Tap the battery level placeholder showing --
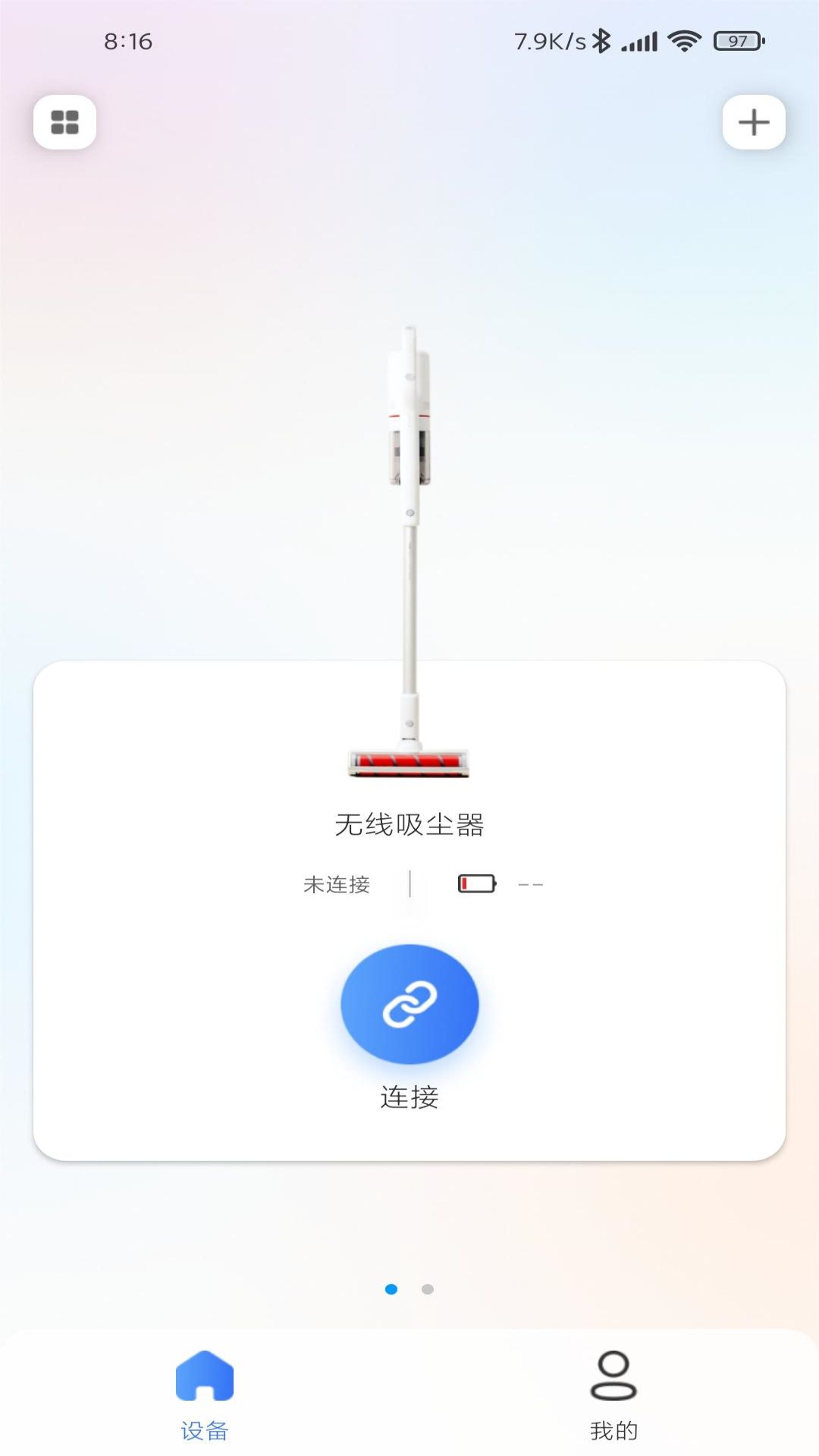 pyautogui.click(x=531, y=883)
